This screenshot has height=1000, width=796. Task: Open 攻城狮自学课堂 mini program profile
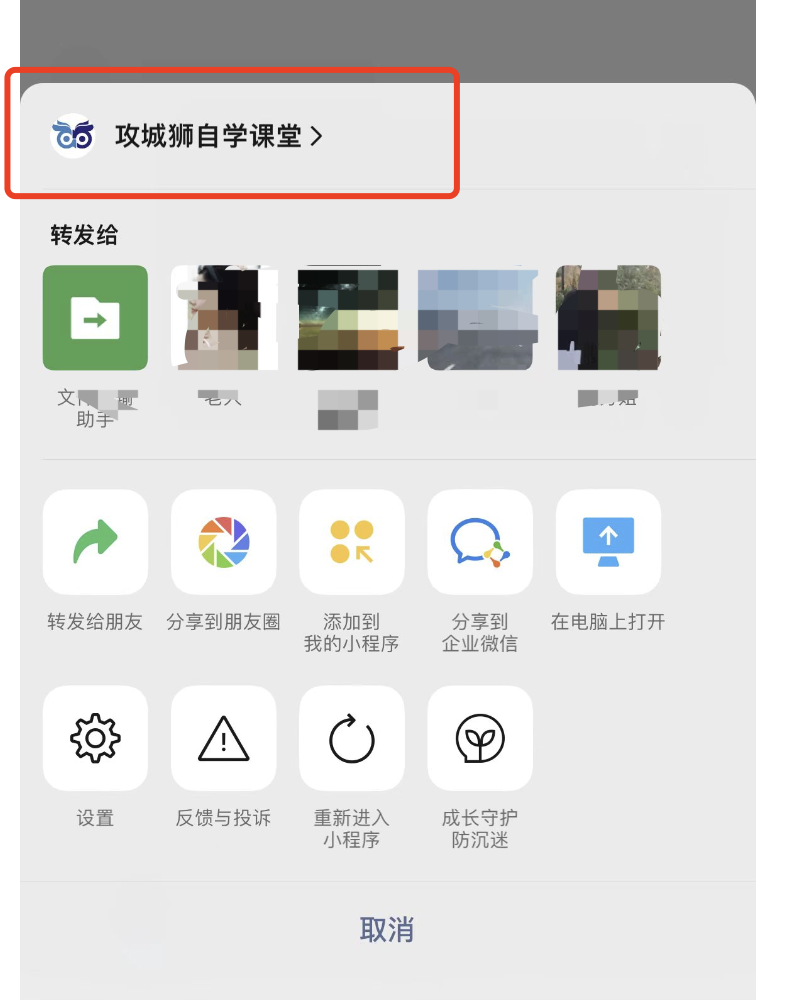click(x=208, y=137)
